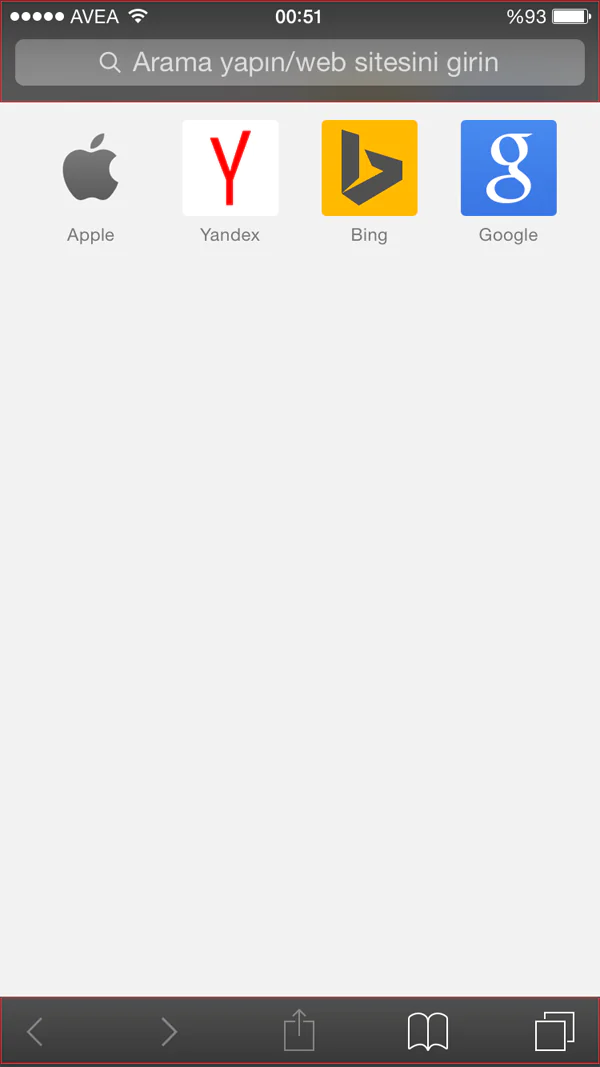This screenshot has width=600, height=1067.
Task: Open the Apple favorite
Action: [91, 169]
